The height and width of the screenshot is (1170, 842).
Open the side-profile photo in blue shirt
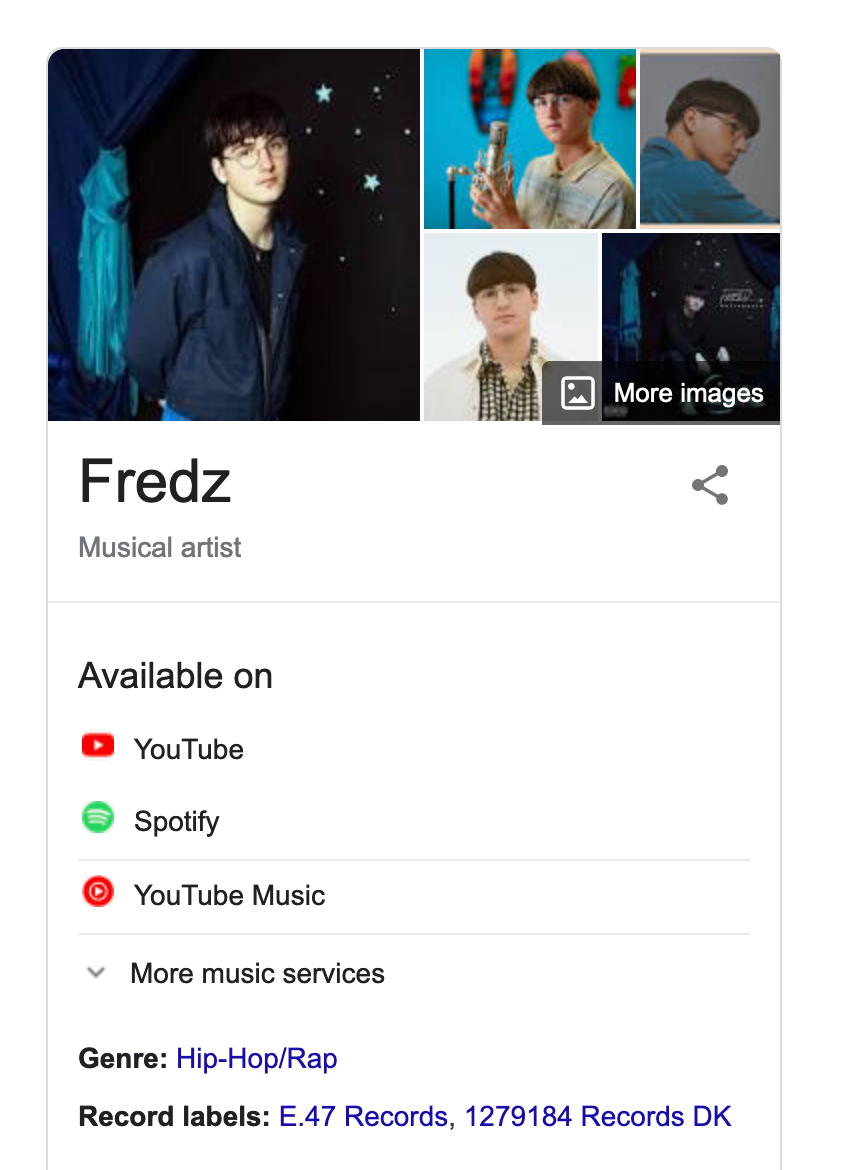click(710, 138)
